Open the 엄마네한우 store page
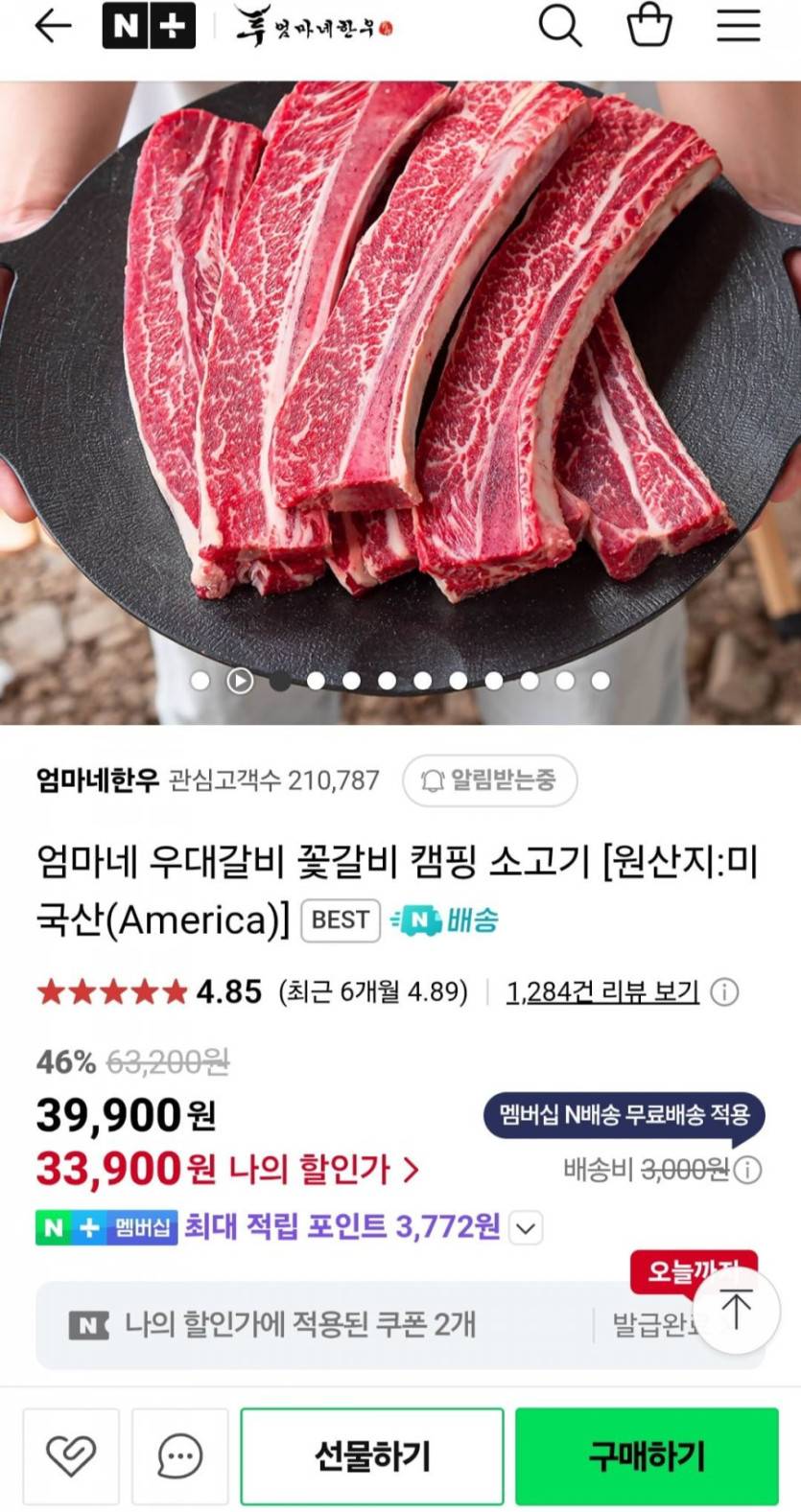The height and width of the screenshot is (1512, 801). tap(97, 780)
